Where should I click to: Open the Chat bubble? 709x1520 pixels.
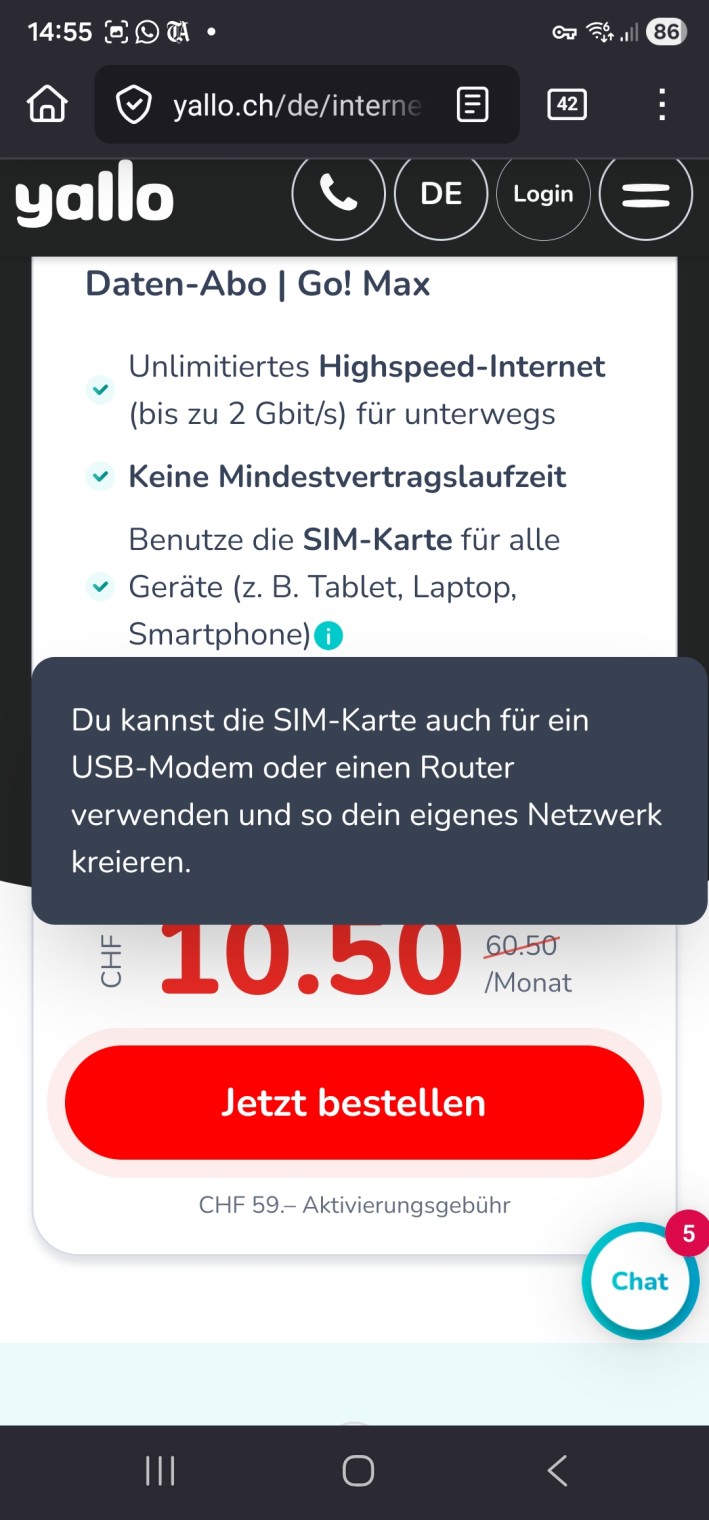(x=640, y=1281)
